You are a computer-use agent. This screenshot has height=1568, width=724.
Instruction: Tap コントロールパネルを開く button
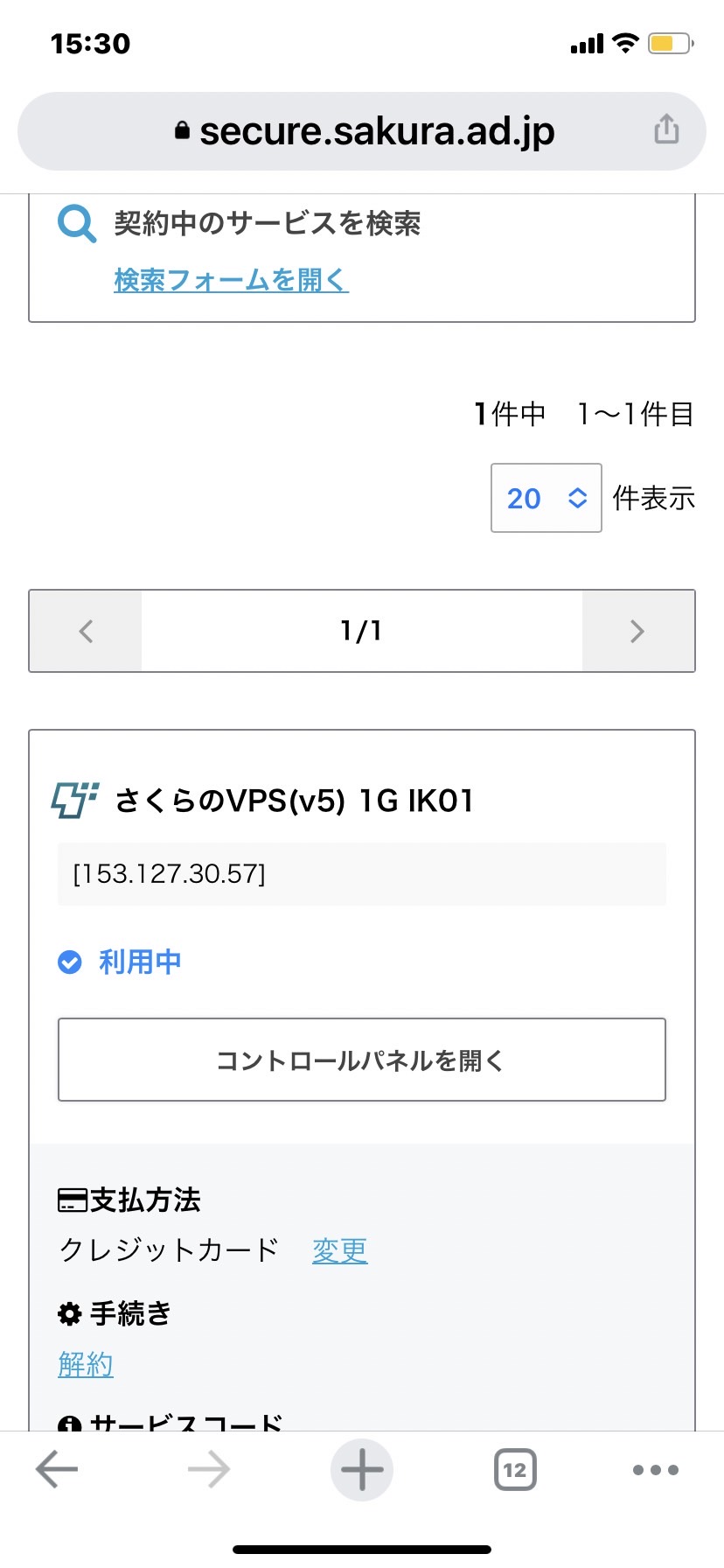tap(362, 1060)
